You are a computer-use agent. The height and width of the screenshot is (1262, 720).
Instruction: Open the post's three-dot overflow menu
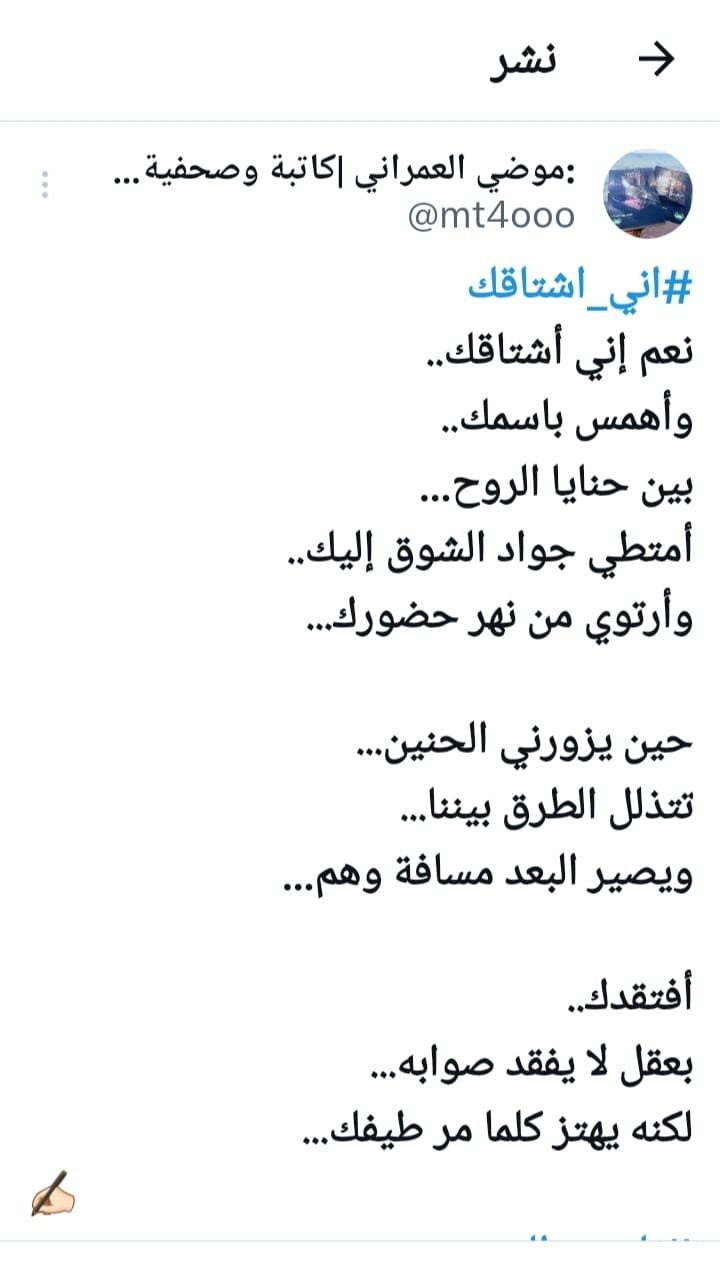(44, 185)
